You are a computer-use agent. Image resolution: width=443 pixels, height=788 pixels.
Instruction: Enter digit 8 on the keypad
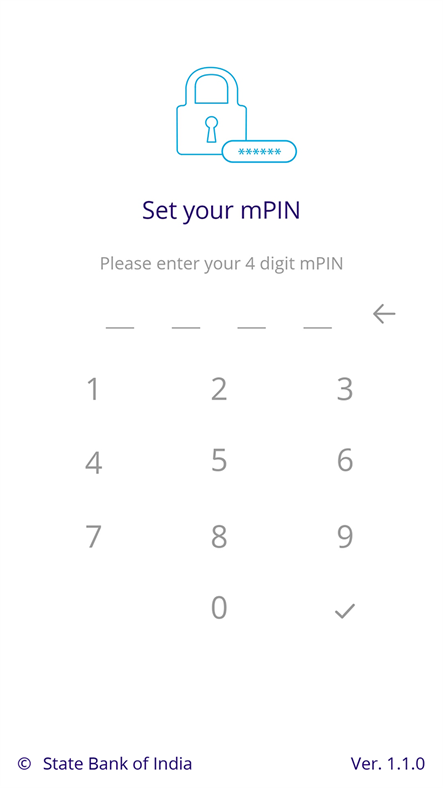(219, 537)
